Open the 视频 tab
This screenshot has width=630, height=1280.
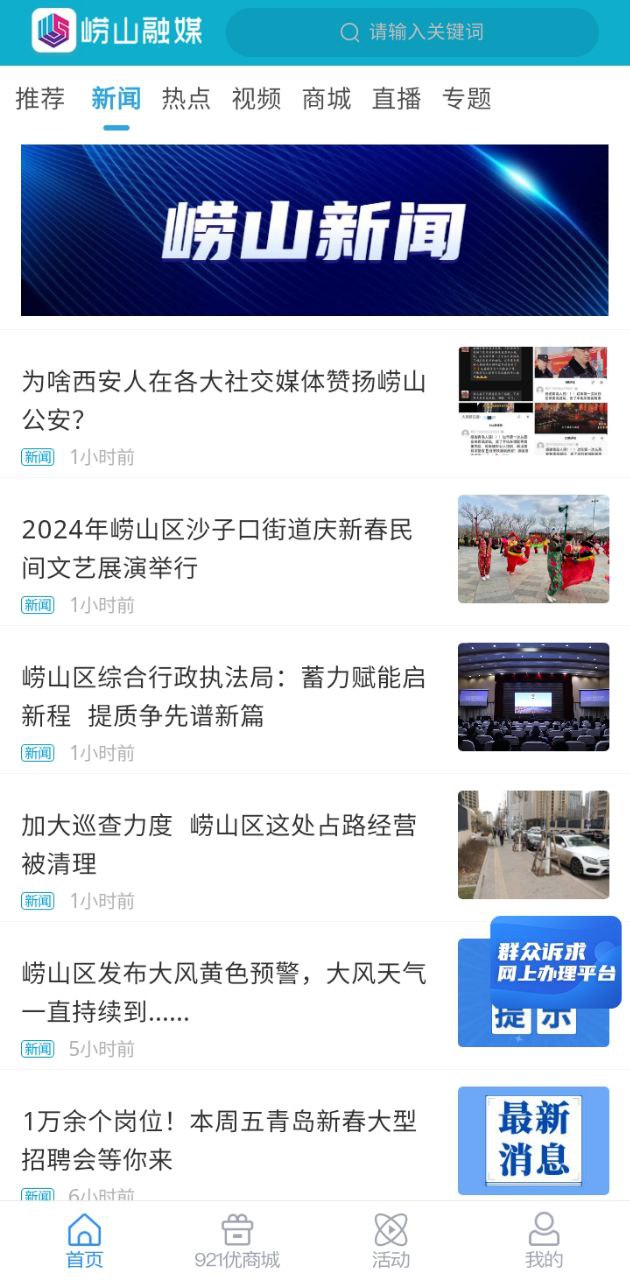tap(256, 99)
